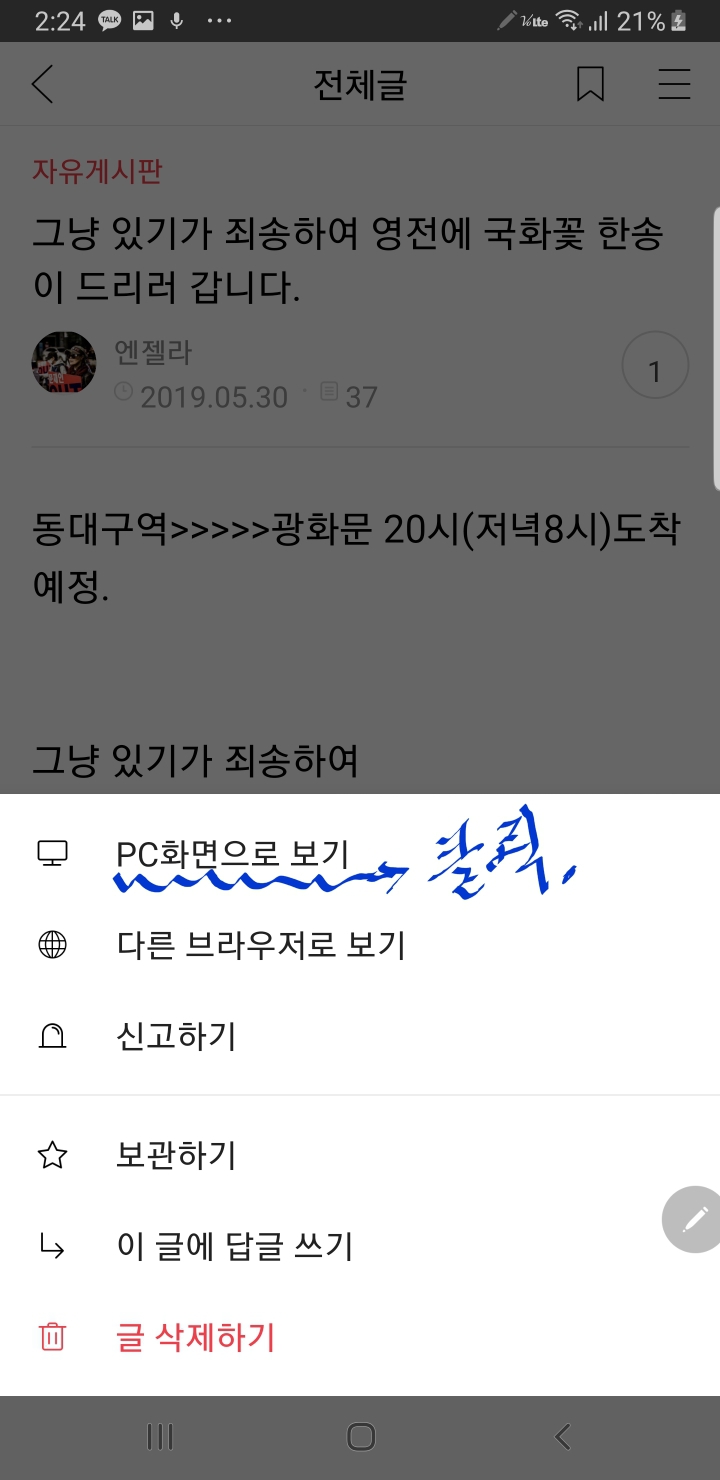Report the post via 신고하기
The image size is (720, 1480).
click(x=176, y=1036)
